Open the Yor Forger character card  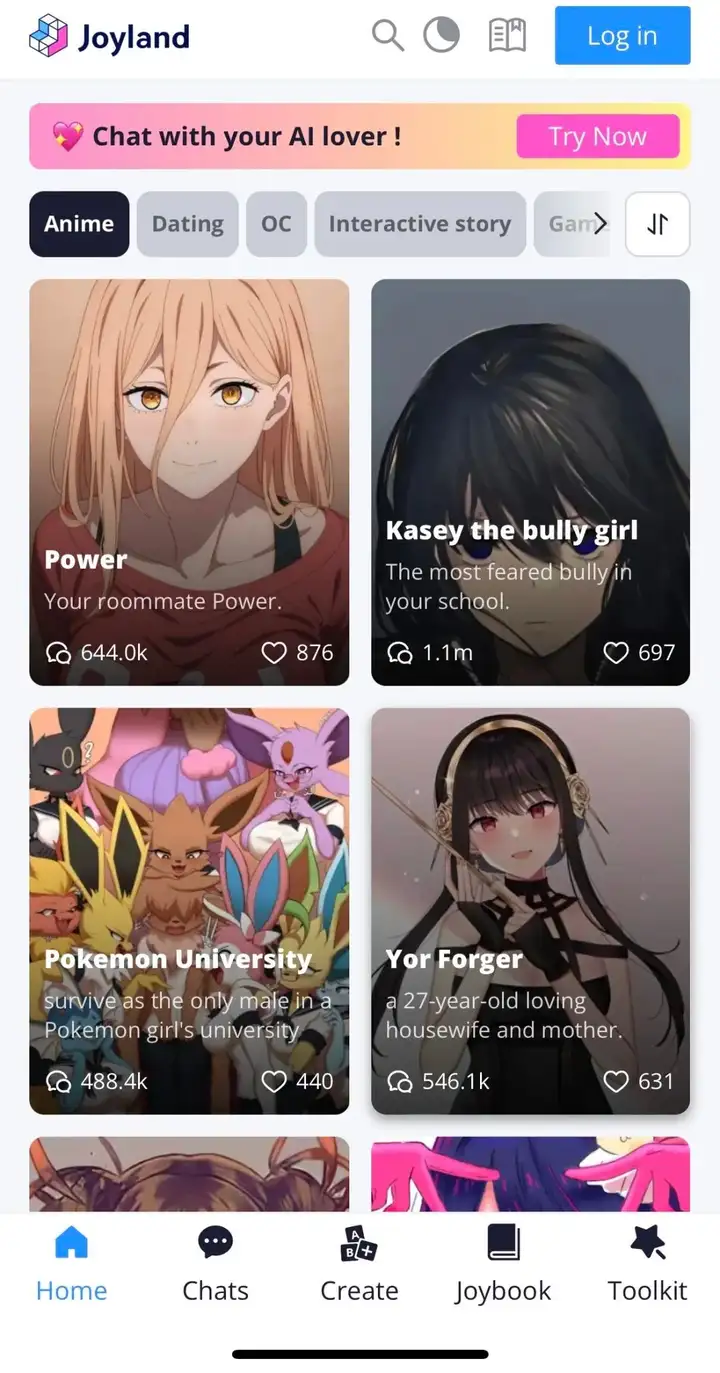tap(530, 911)
